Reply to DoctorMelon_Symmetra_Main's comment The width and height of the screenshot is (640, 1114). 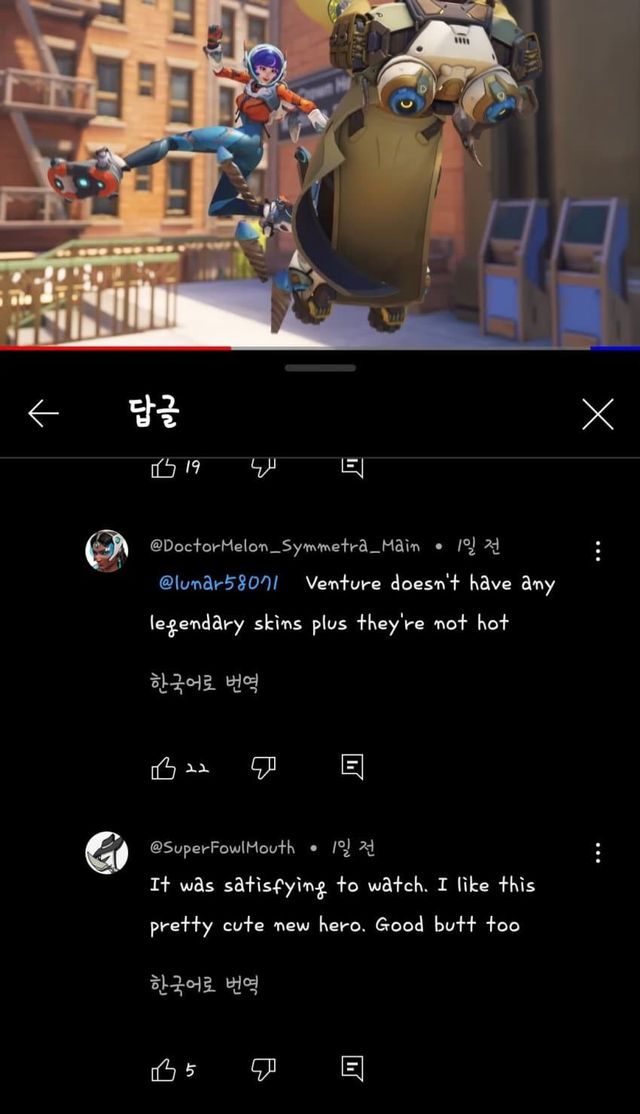(352, 767)
